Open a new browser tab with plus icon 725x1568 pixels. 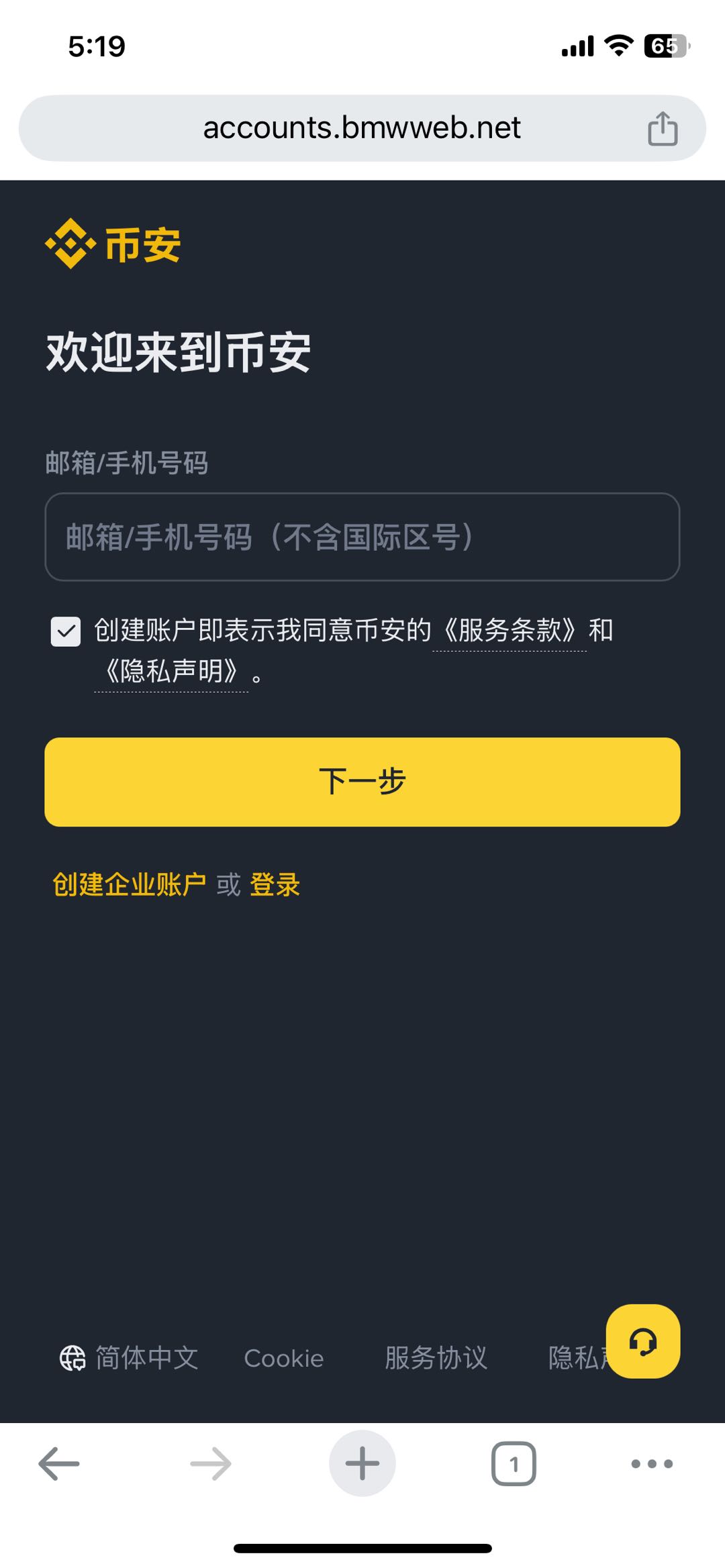(x=362, y=1463)
